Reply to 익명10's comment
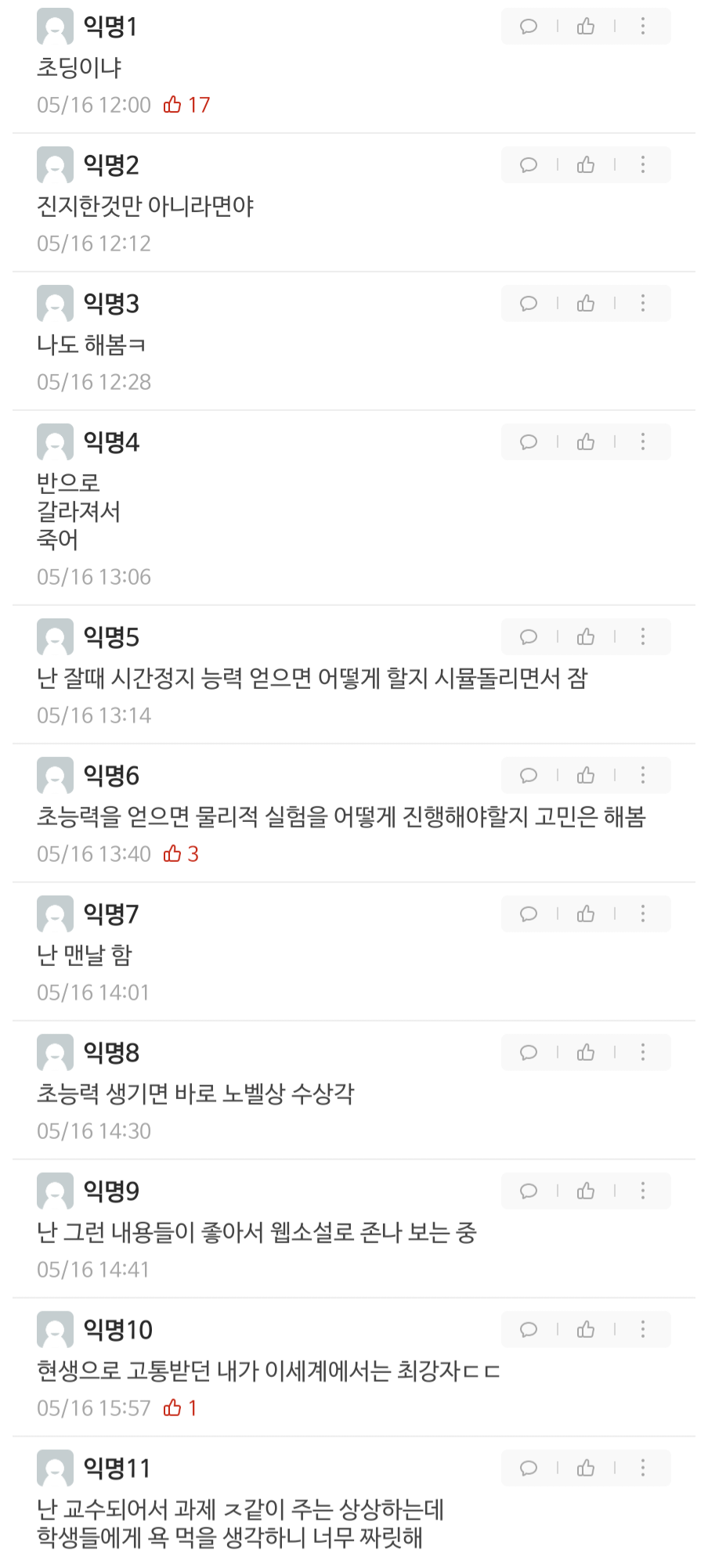This screenshot has width=708, height=1568. [x=529, y=1330]
